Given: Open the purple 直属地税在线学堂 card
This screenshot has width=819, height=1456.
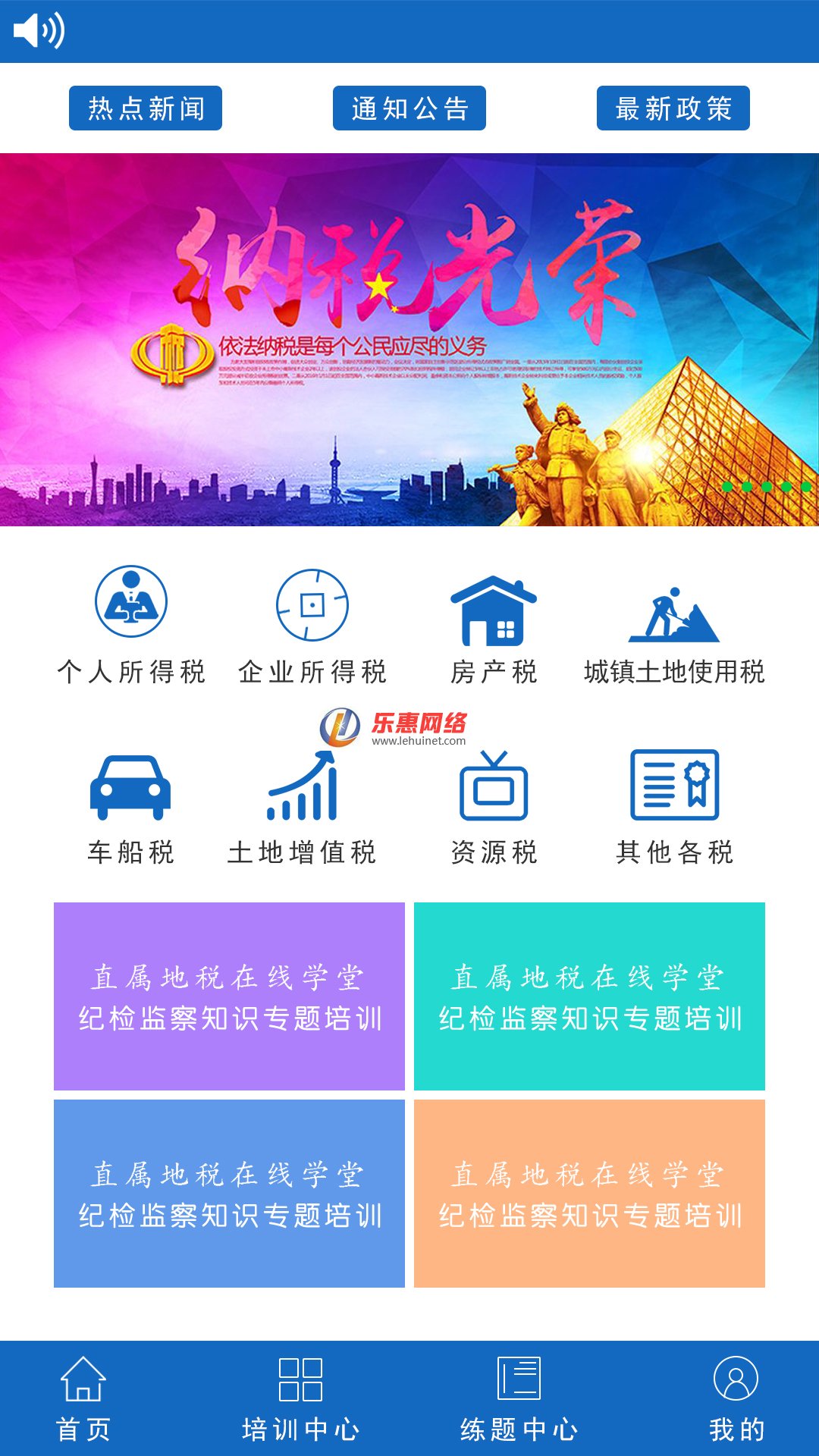Looking at the screenshot, I should [x=229, y=996].
